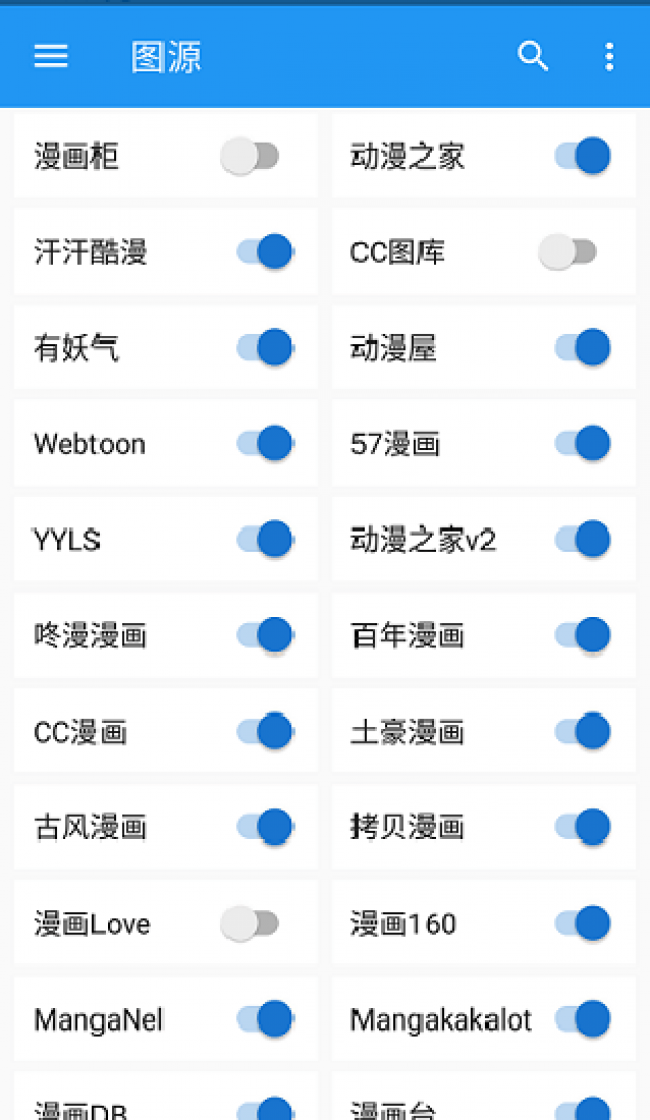Image resolution: width=650 pixels, height=1120 pixels.
Task: Toggle the 57漫画 switch
Action: pos(583,443)
